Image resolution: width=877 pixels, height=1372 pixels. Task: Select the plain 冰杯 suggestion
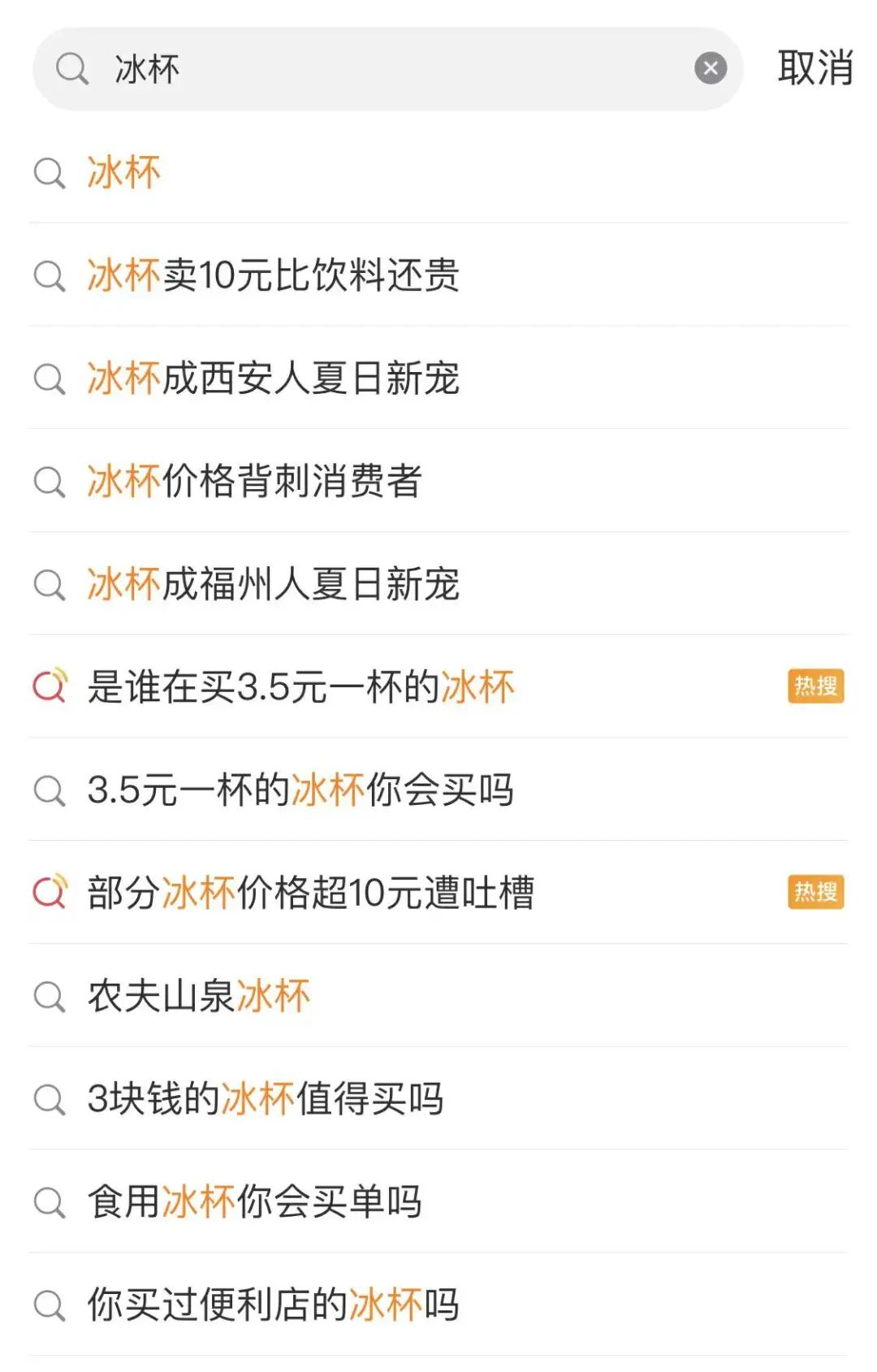(x=124, y=173)
